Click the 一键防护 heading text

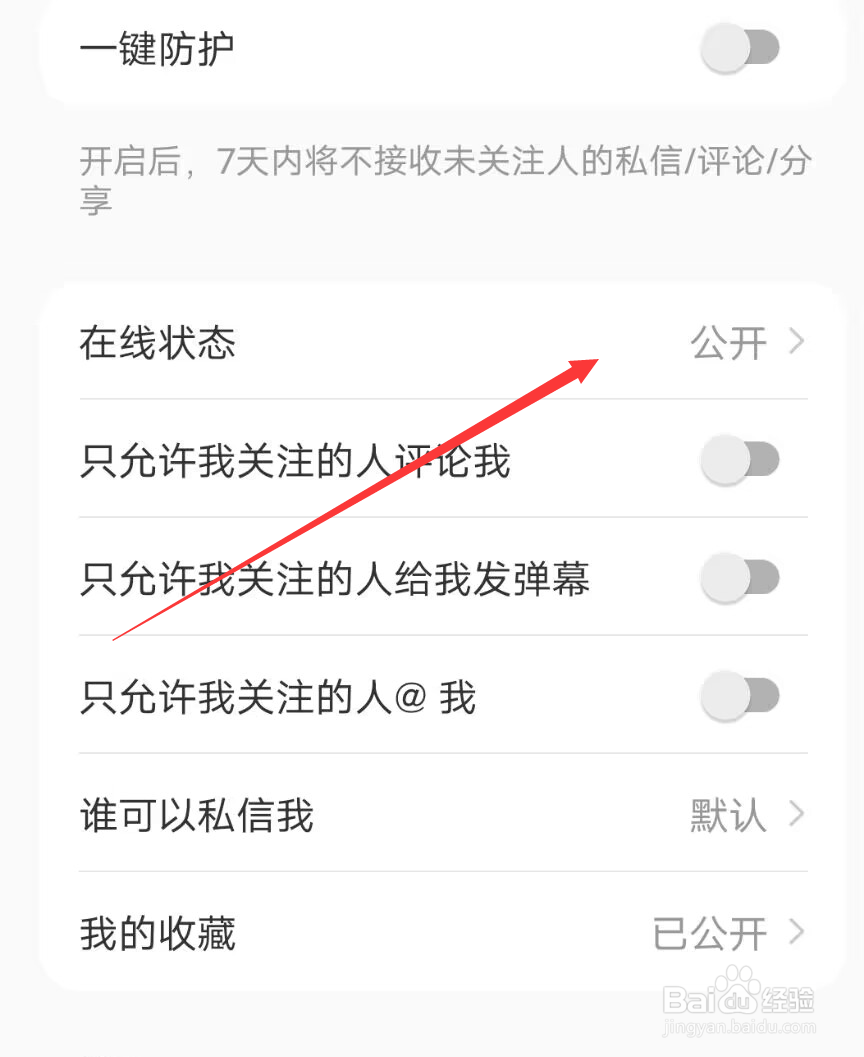click(x=157, y=47)
